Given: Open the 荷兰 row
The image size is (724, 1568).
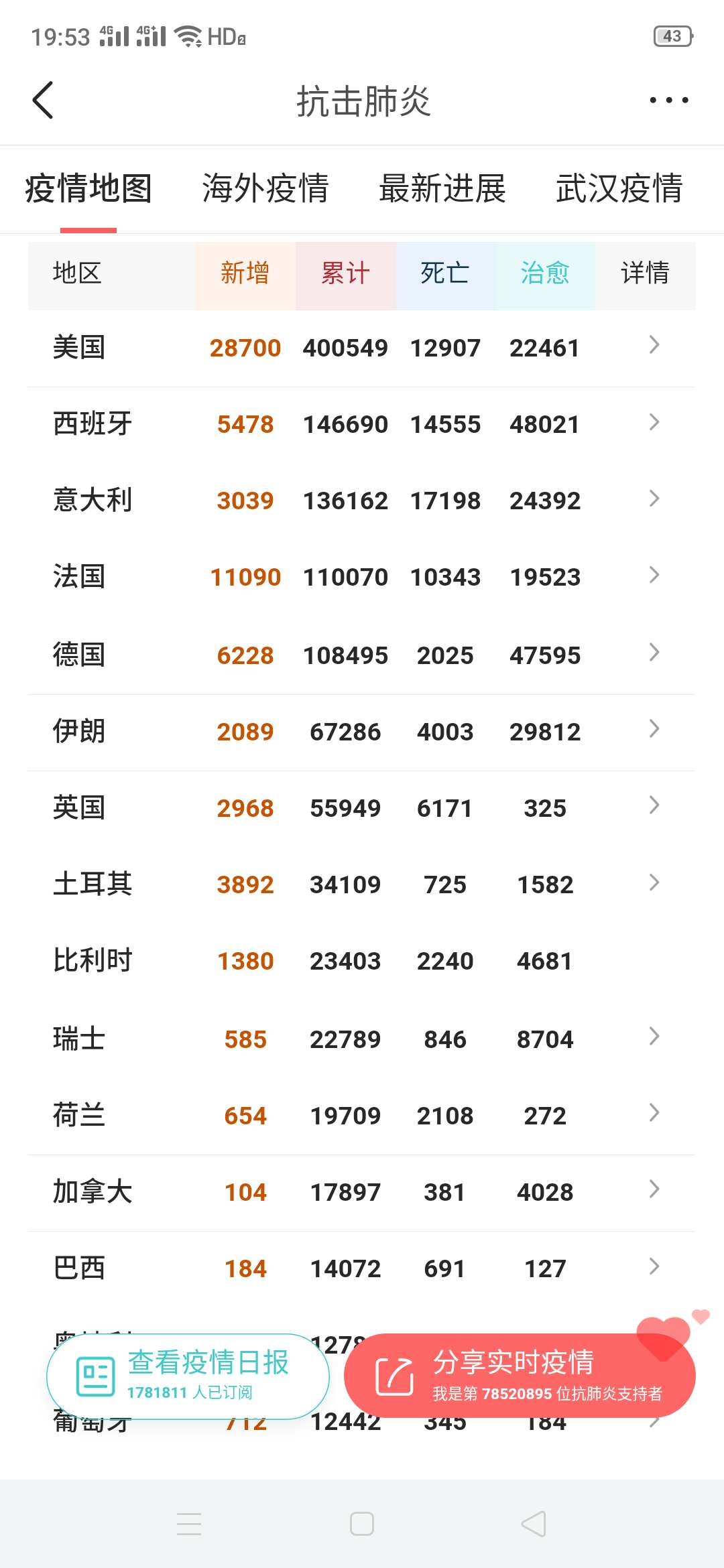Looking at the screenshot, I should tap(654, 1113).
